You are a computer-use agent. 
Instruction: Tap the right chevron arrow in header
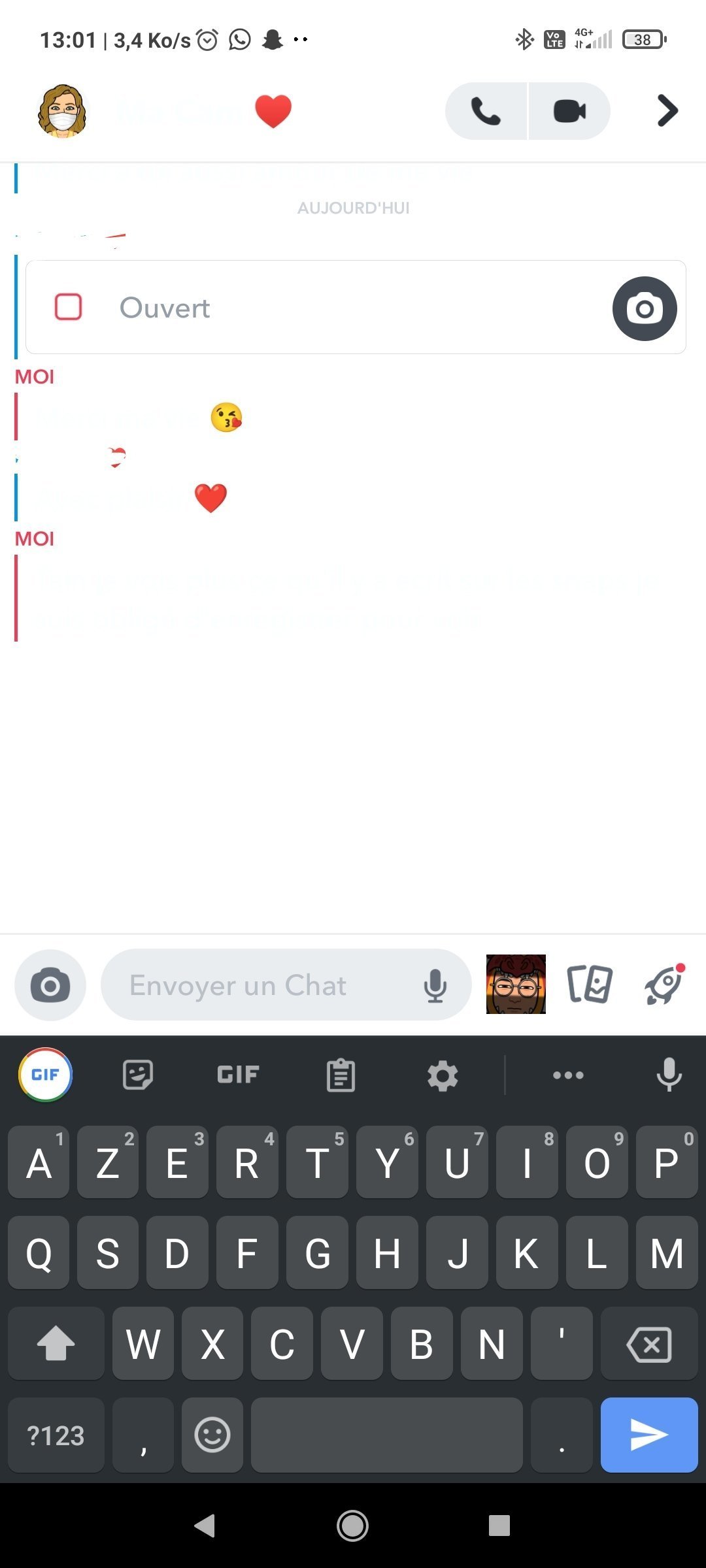(x=667, y=111)
